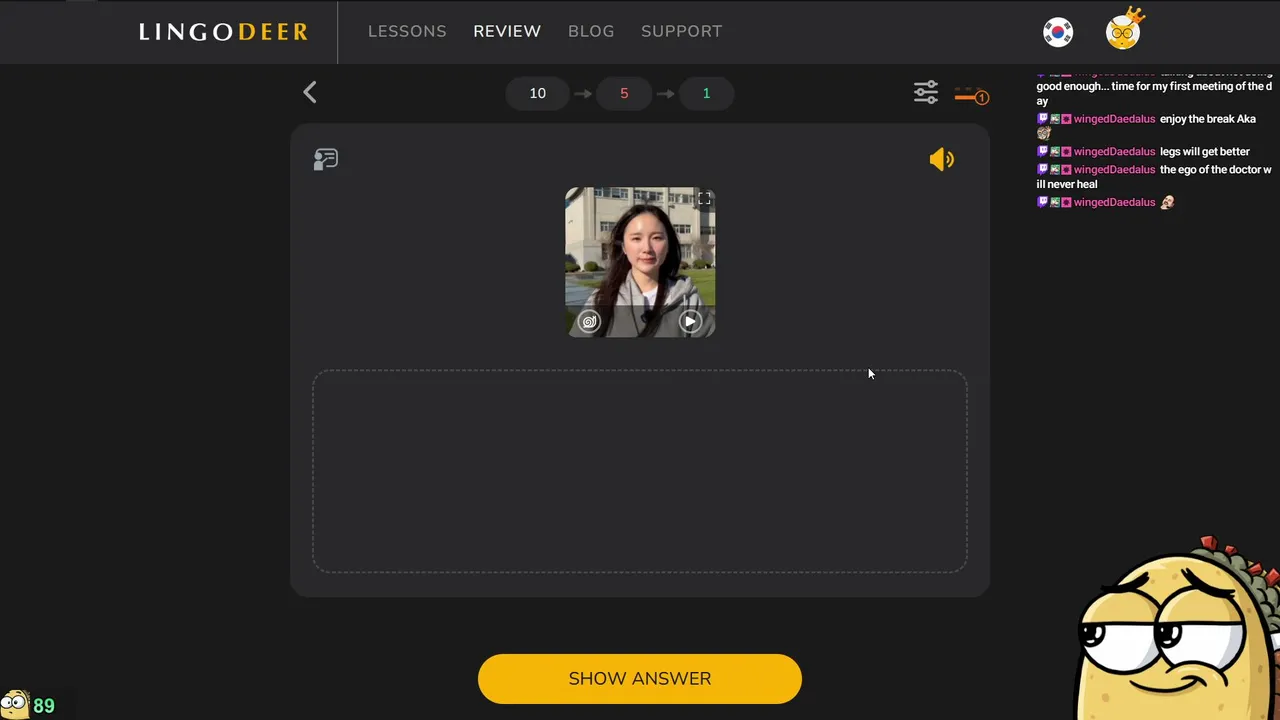
Task: Switch to the Review tab
Action: point(507,31)
